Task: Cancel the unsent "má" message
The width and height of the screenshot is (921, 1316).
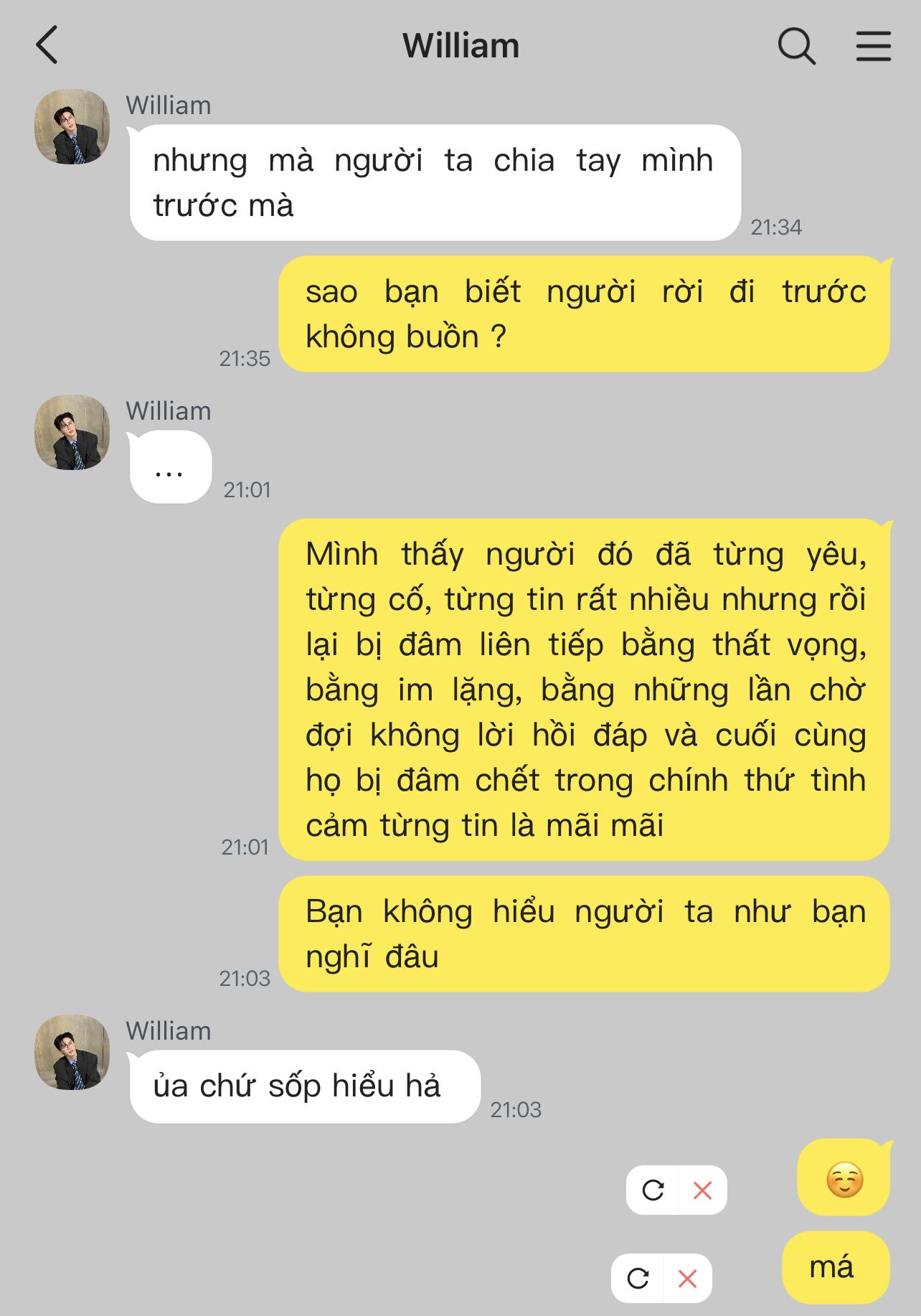Action: (687, 1278)
